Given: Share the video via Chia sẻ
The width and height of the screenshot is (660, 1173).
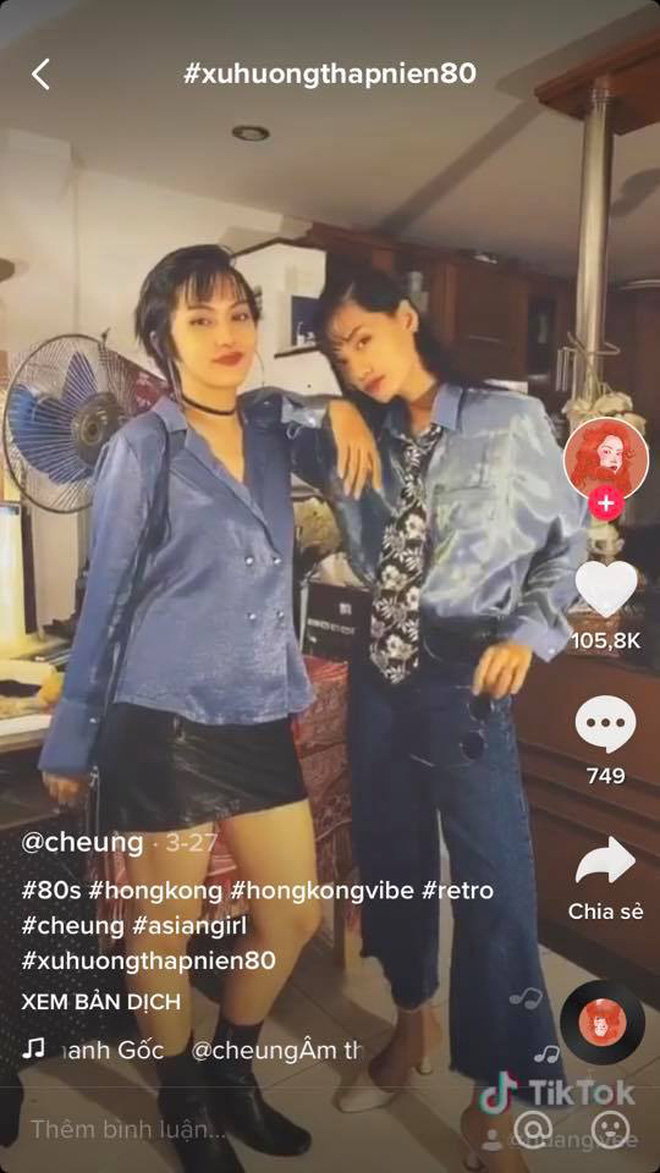Looking at the screenshot, I should tap(606, 862).
